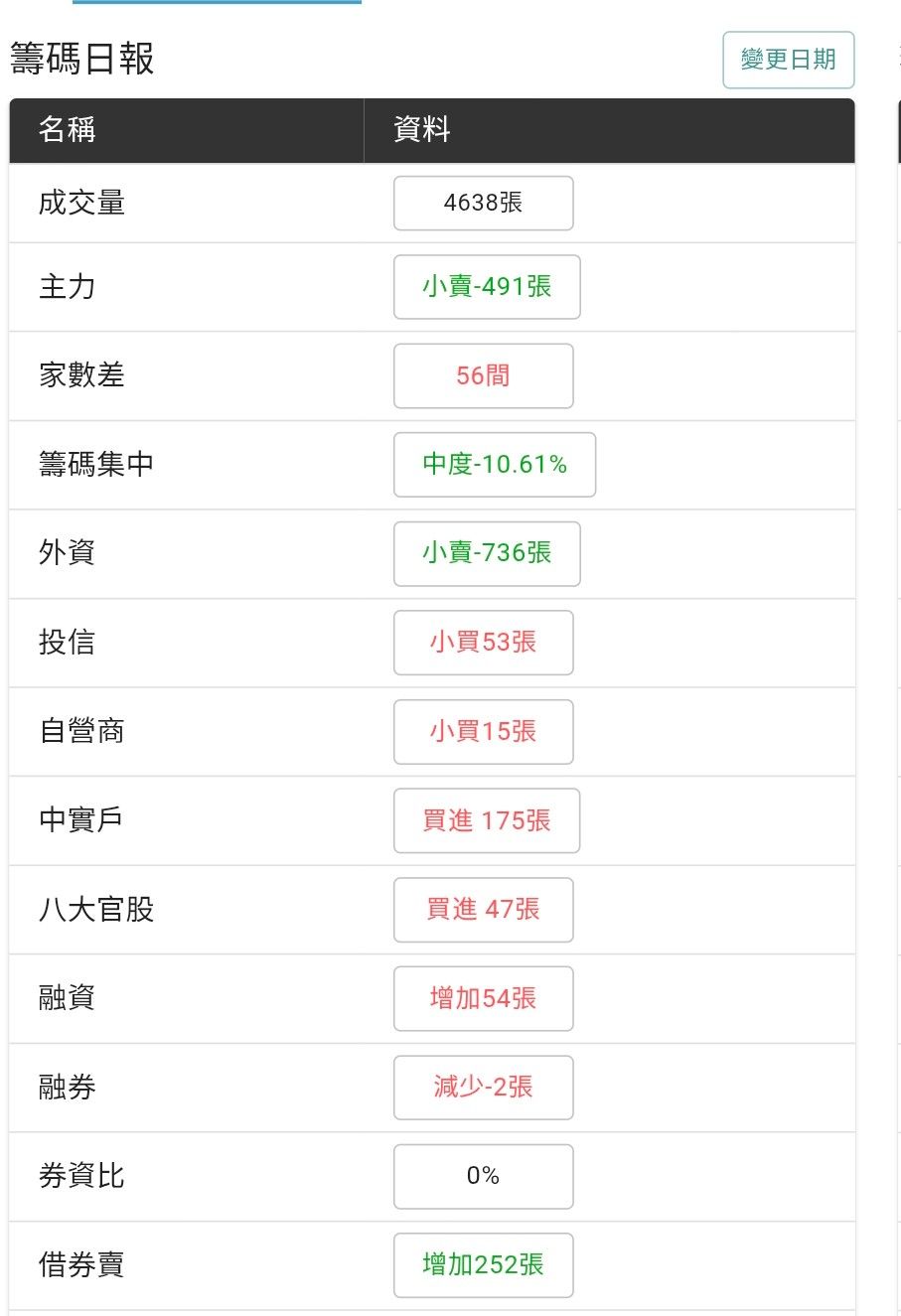
Task: Open the 56間 broker difference button
Action: (x=483, y=375)
